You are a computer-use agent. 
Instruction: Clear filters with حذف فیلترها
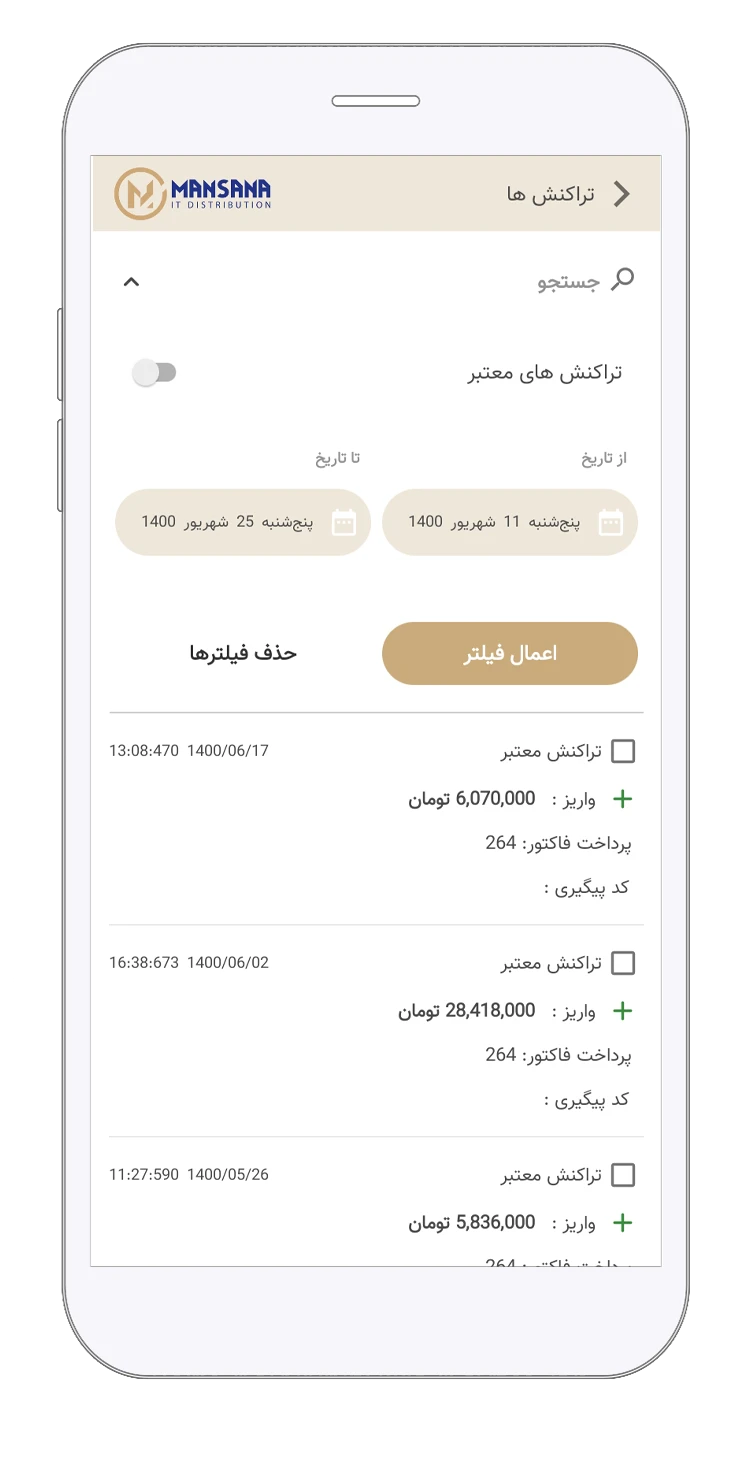243,654
